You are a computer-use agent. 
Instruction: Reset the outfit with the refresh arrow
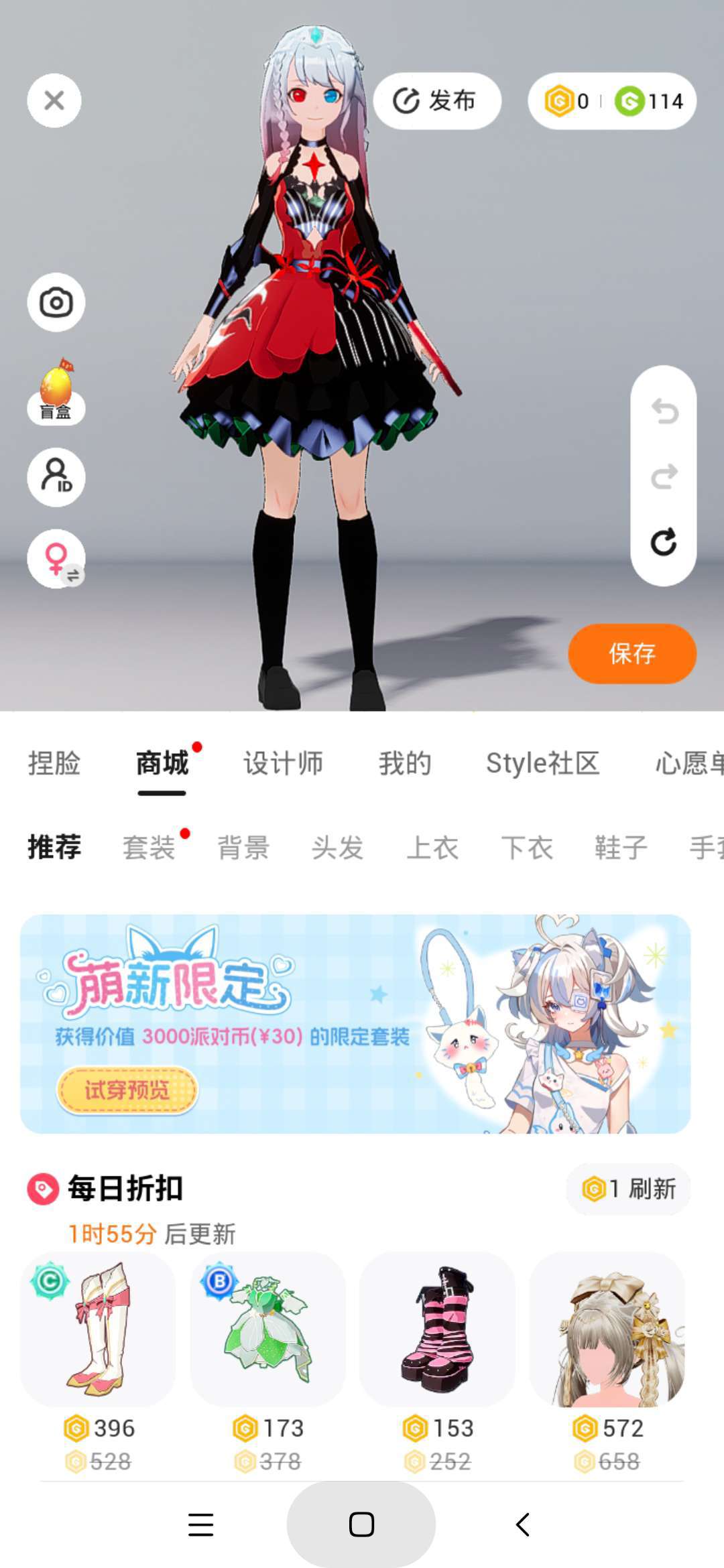(664, 542)
